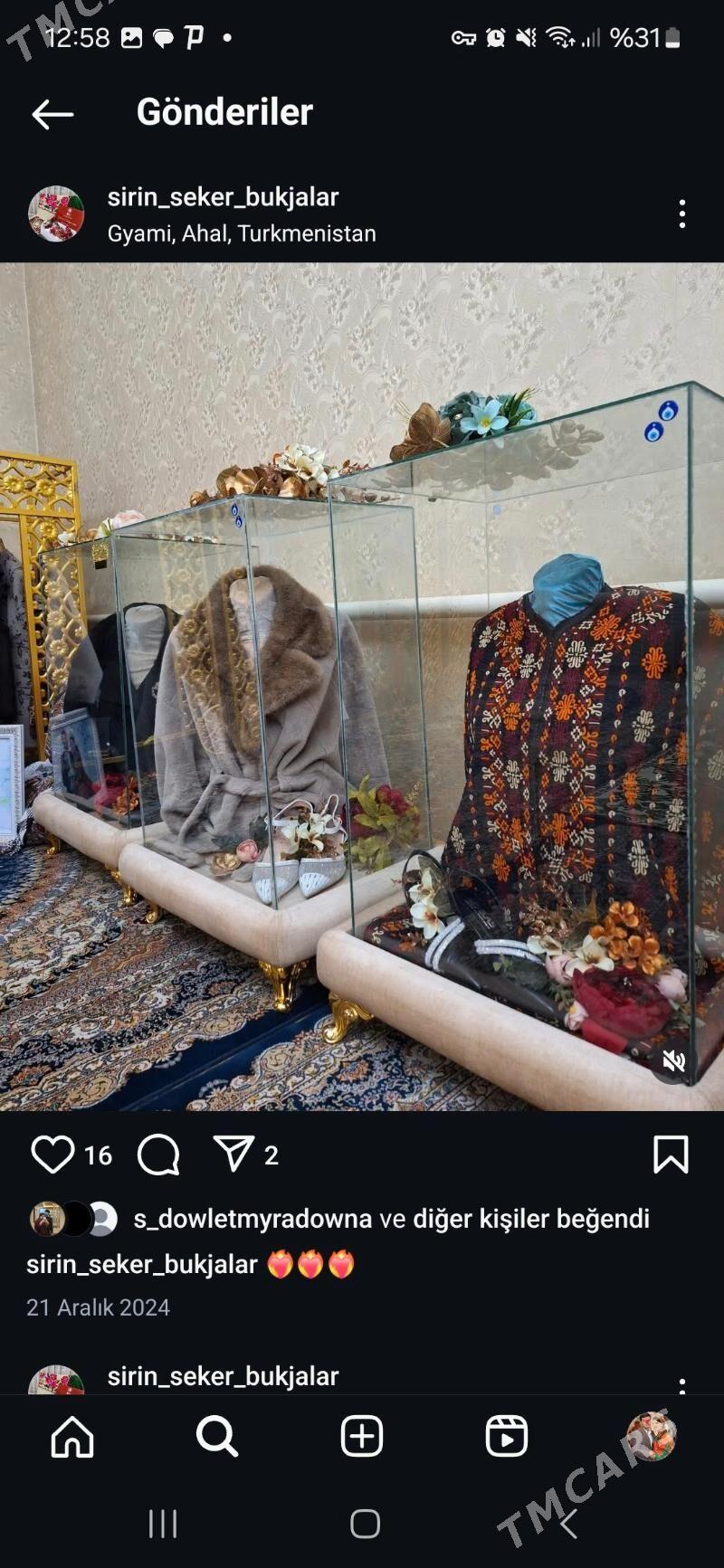724x1568 pixels.
Task: Open the comments on this post
Action: point(158,1155)
